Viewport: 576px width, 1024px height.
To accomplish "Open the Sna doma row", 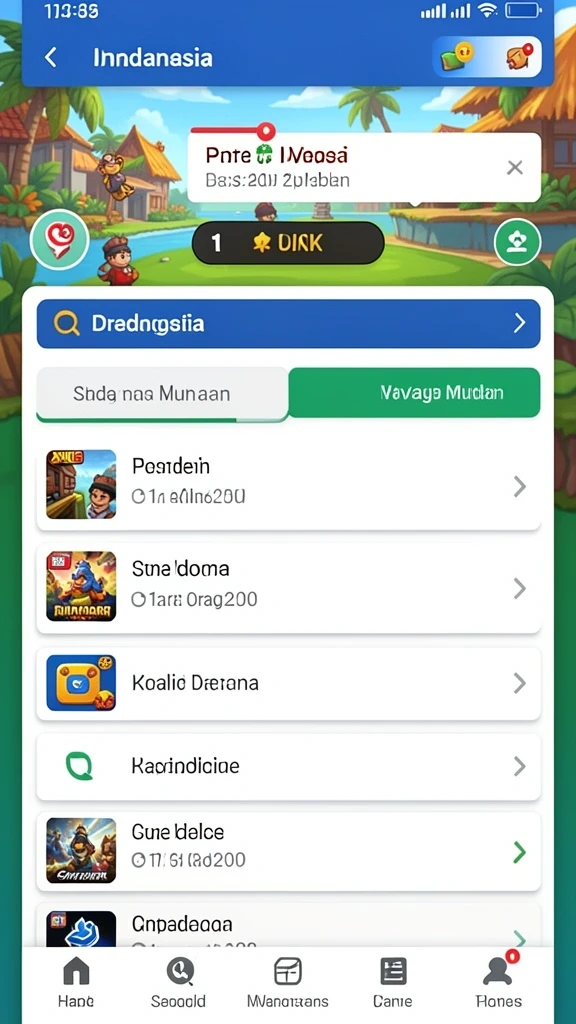I will pos(288,587).
